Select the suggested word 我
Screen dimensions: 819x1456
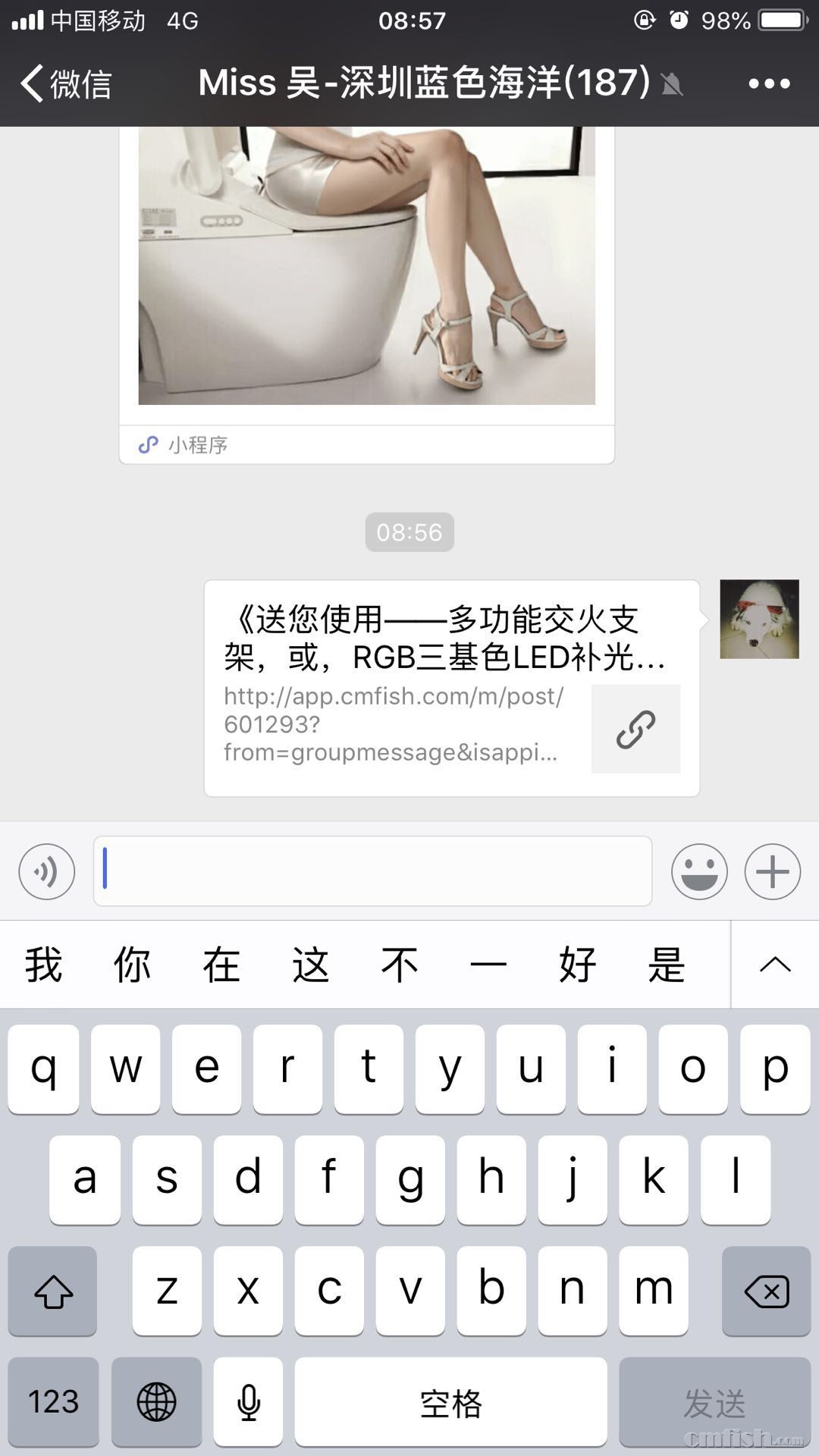click(x=43, y=965)
